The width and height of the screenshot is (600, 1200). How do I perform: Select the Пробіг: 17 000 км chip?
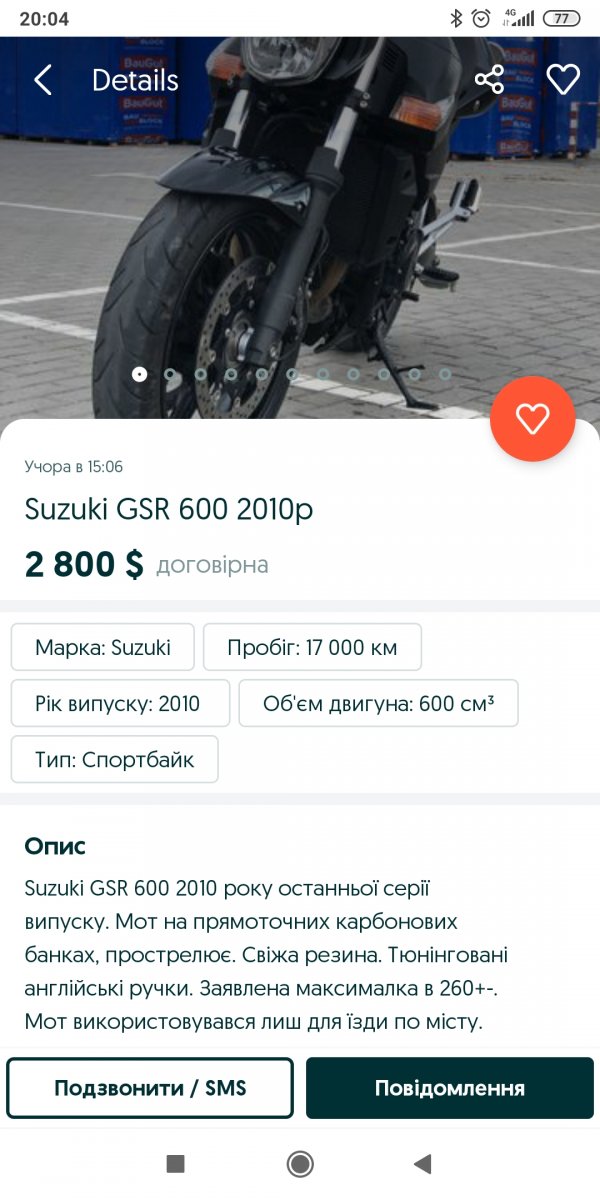[312, 647]
